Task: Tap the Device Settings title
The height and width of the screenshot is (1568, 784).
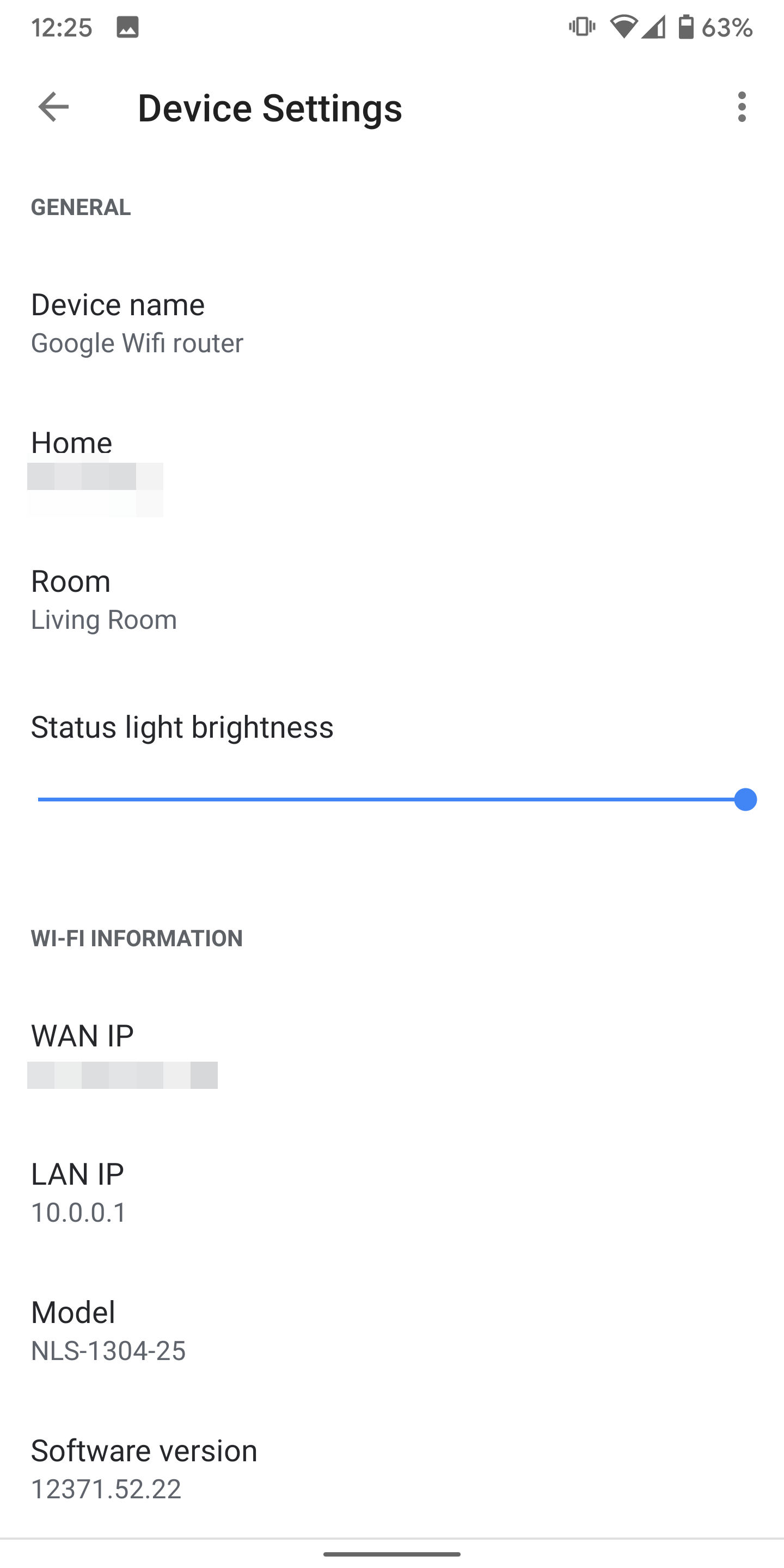Action: coord(270,108)
